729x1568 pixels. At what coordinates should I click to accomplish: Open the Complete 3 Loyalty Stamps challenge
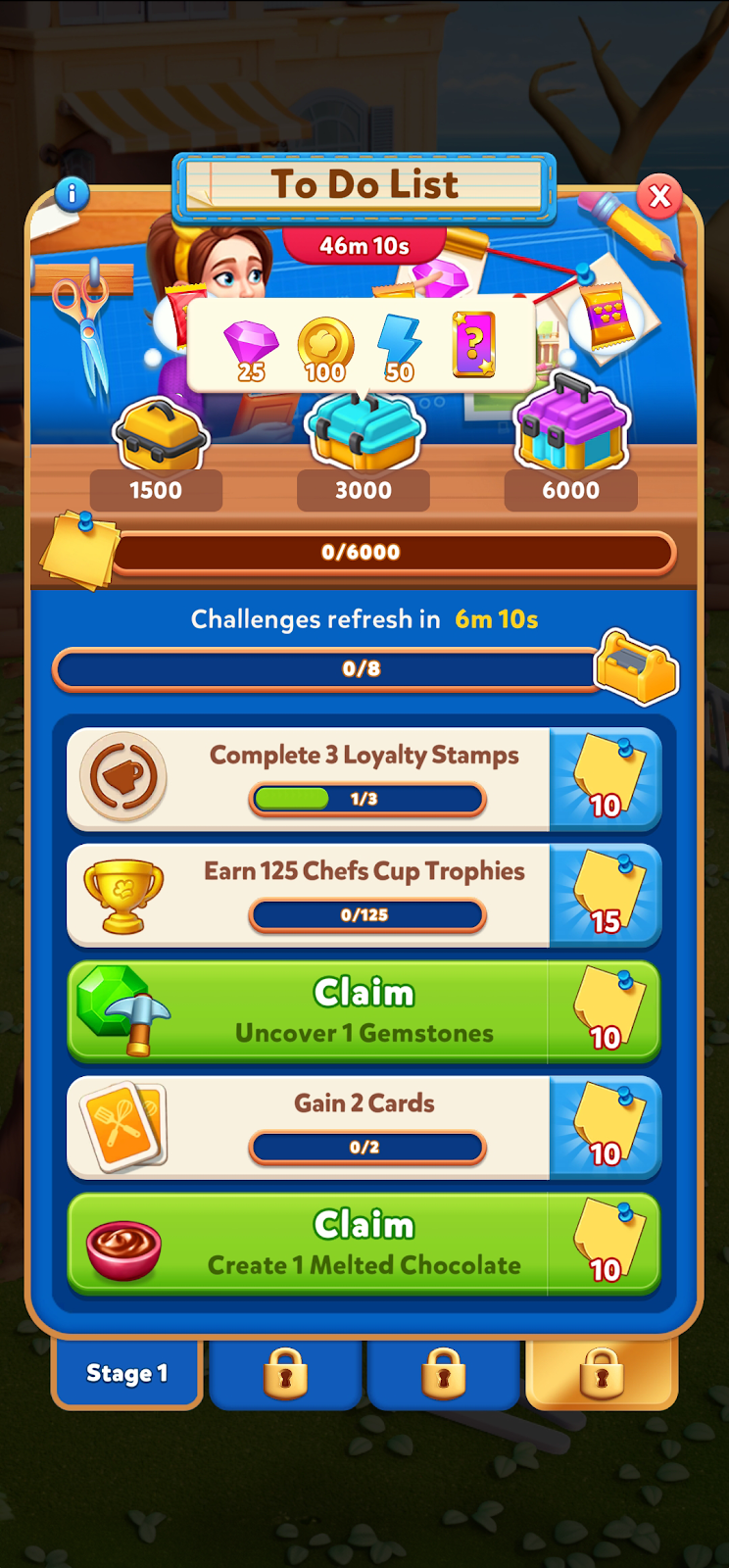coord(364,779)
